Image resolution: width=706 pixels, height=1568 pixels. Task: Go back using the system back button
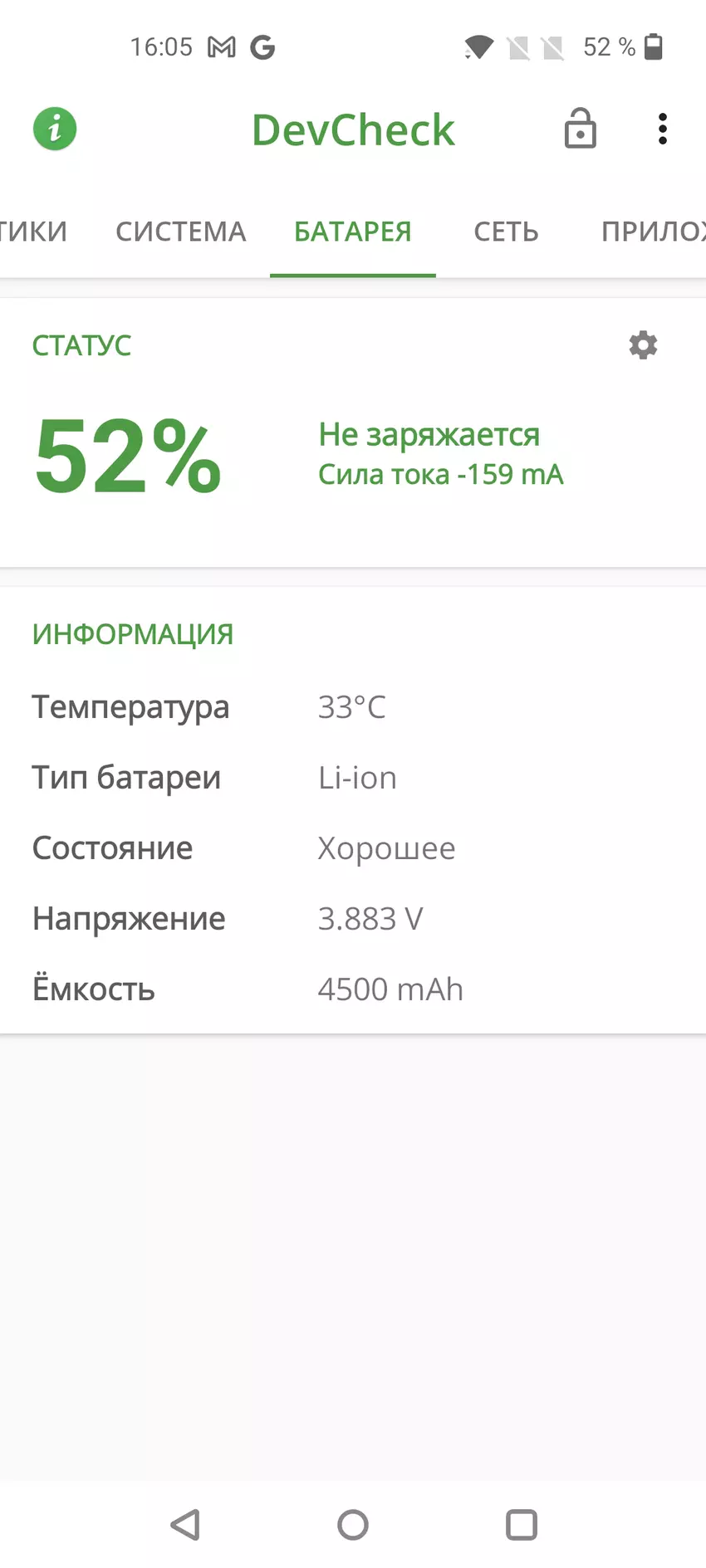[x=185, y=1525]
